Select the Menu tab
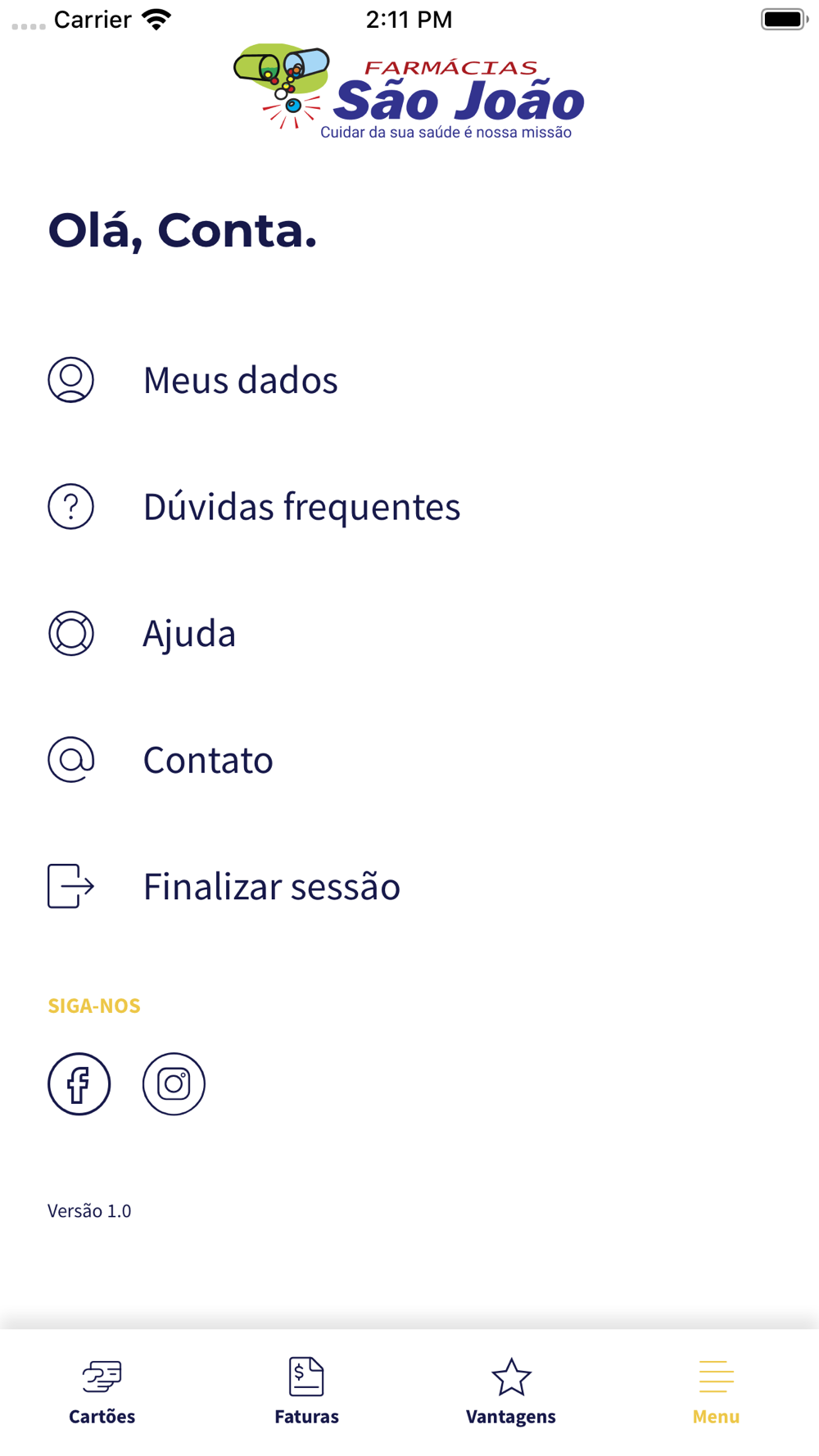 [716, 1392]
